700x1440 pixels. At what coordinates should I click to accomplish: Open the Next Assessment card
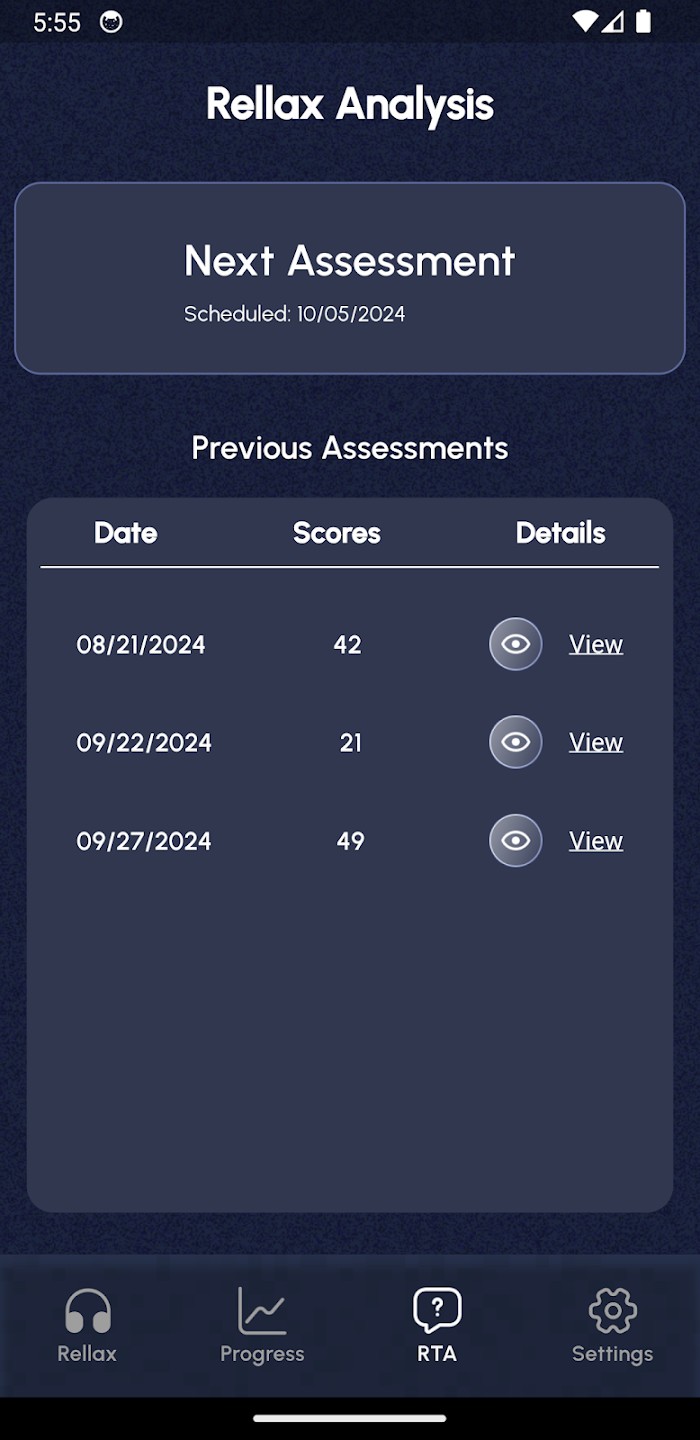[x=350, y=278]
